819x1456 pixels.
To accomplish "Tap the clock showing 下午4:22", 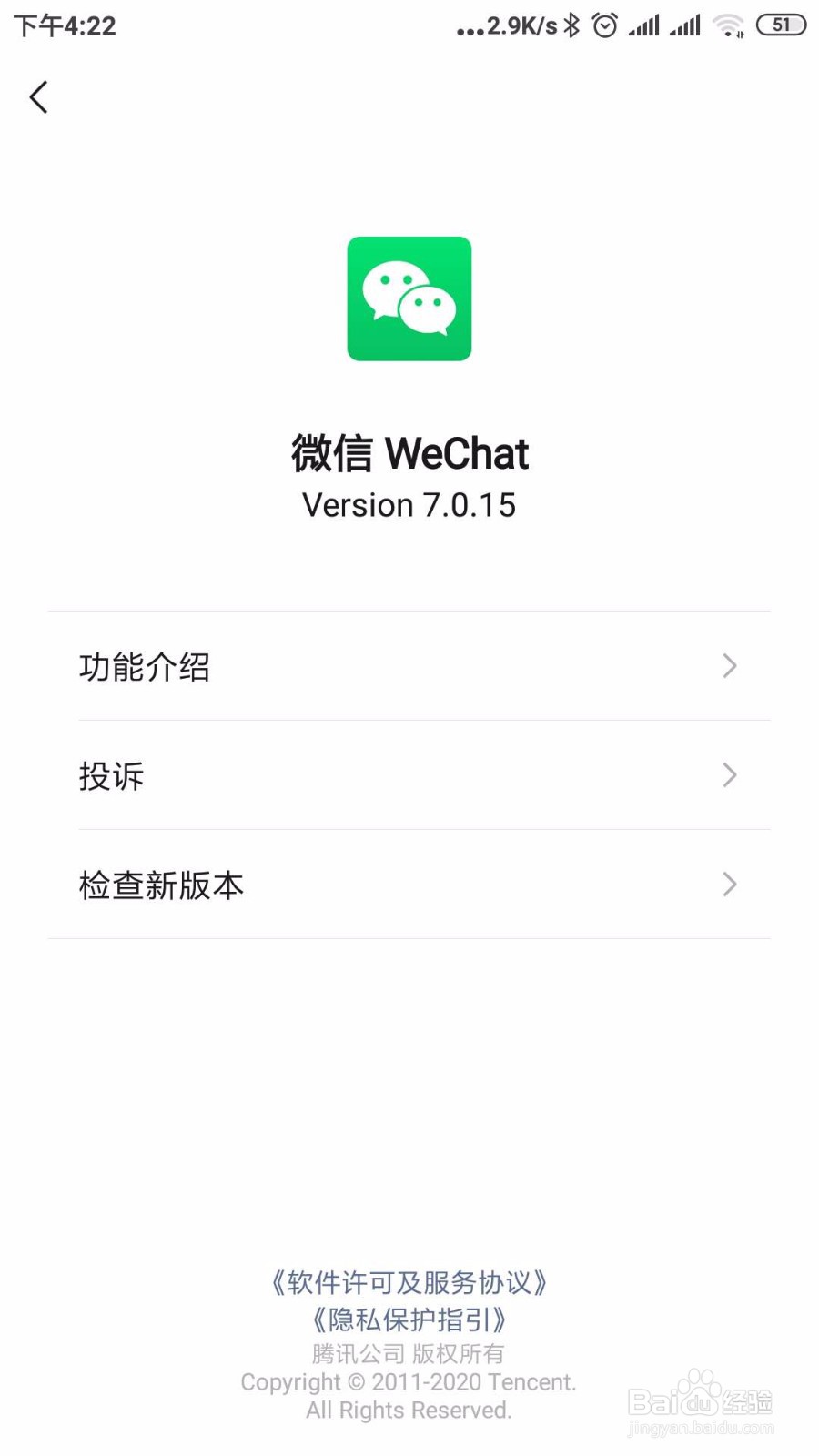I will (x=64, y=25).
